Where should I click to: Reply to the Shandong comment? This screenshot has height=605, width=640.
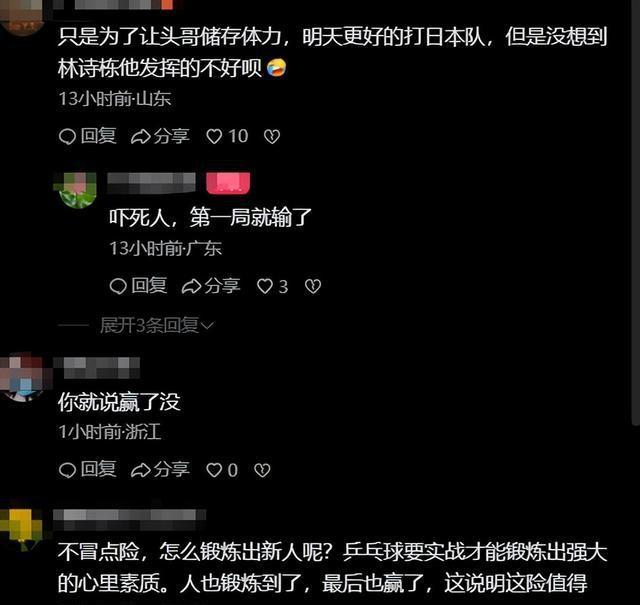click(87, 136)
